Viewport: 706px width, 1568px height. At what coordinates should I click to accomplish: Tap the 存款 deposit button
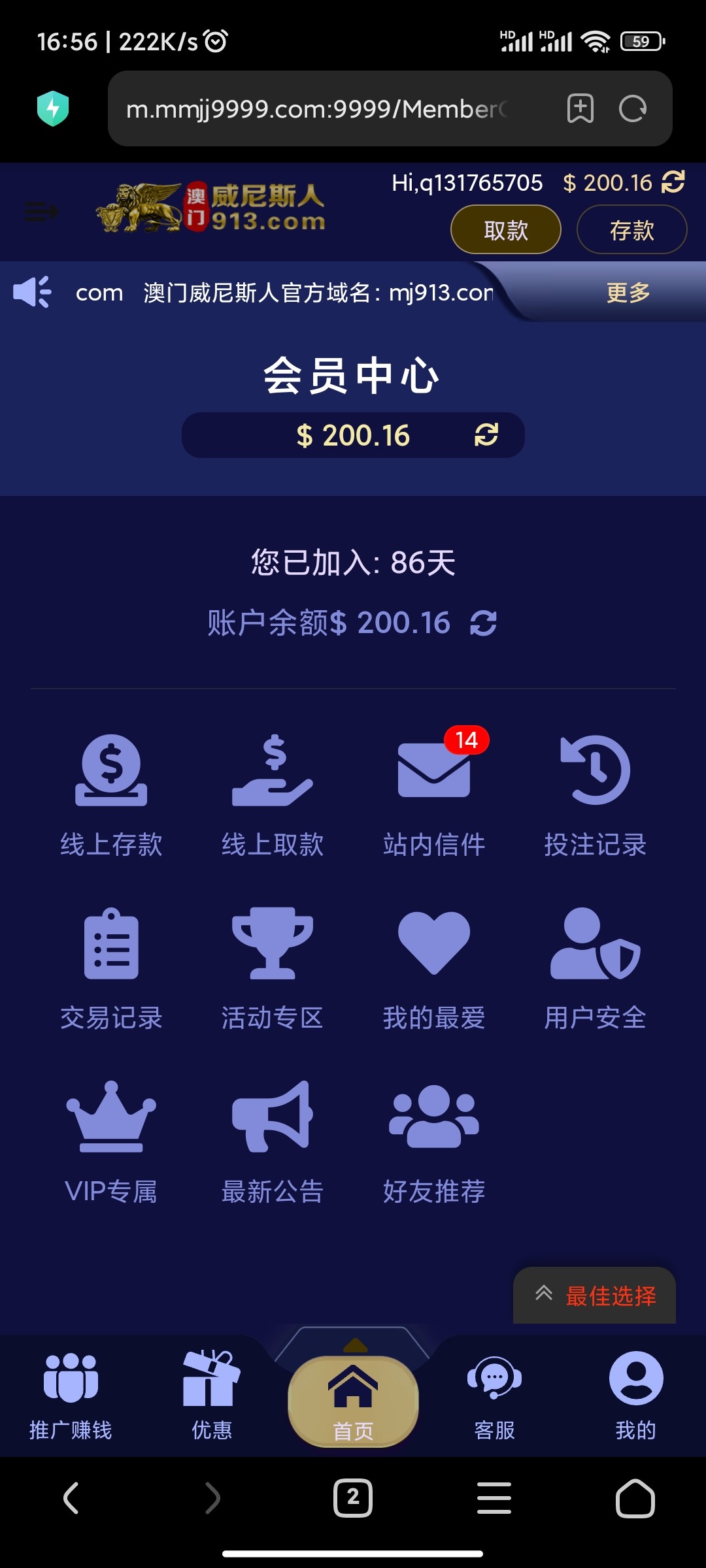click(x=631, y=229)
